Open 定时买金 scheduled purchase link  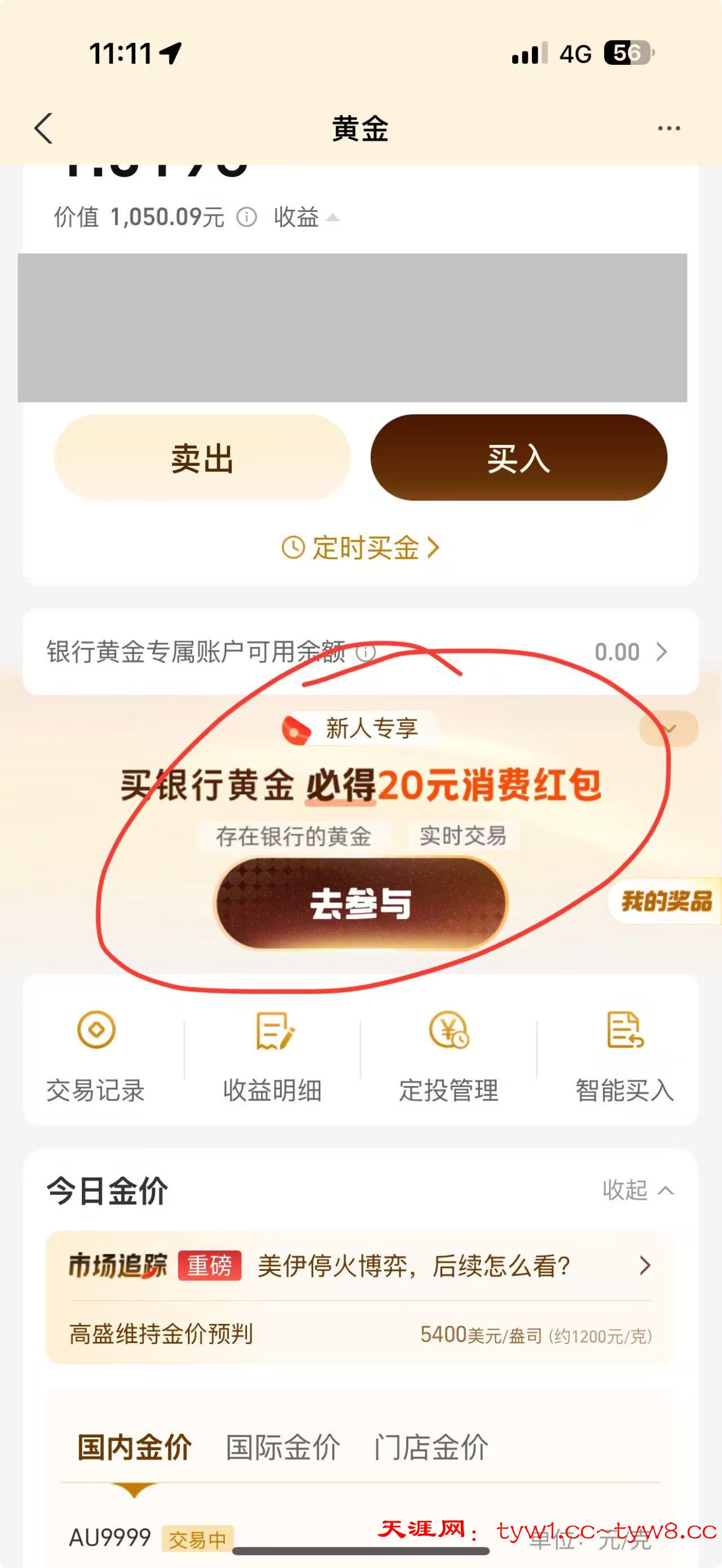coord(360,548)
